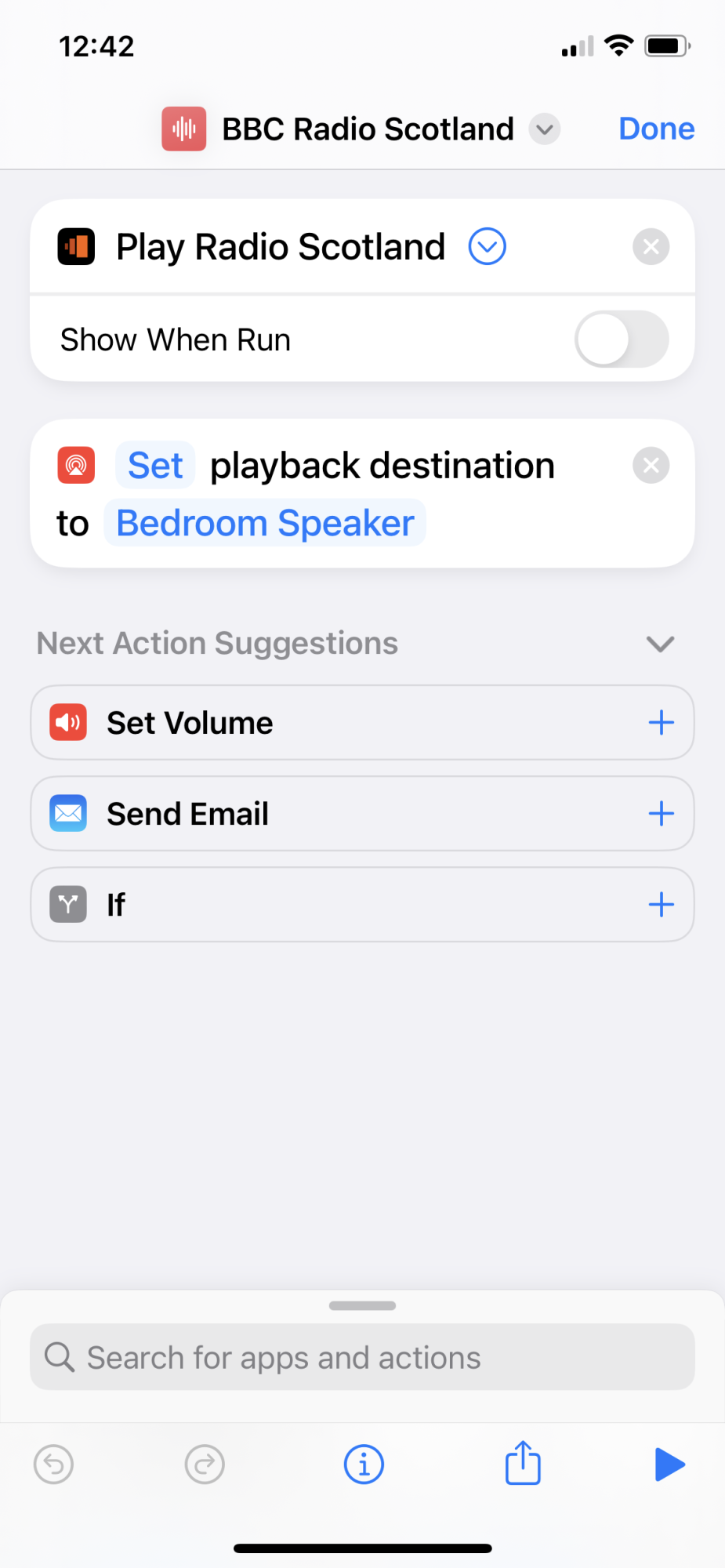The width and height of the screenshot is (725, 1568).
Task: Undo the last change
Action: click(x=54, y=1464)
